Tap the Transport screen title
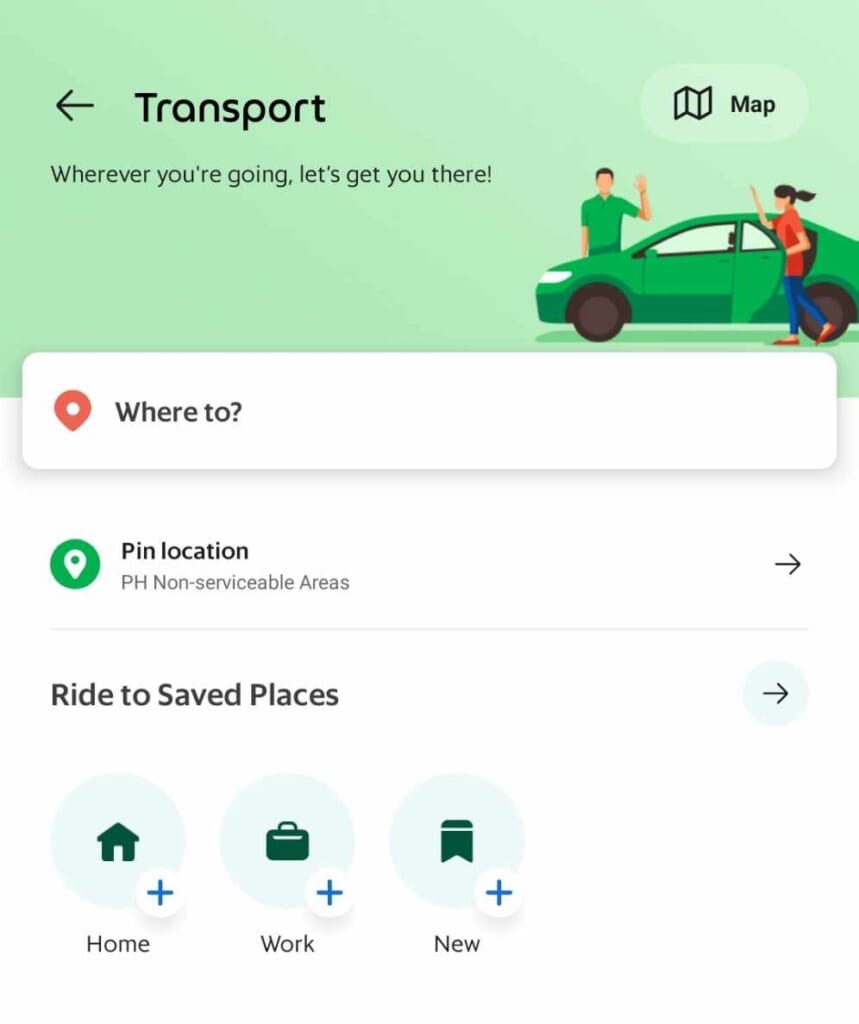 click(230, 107)
